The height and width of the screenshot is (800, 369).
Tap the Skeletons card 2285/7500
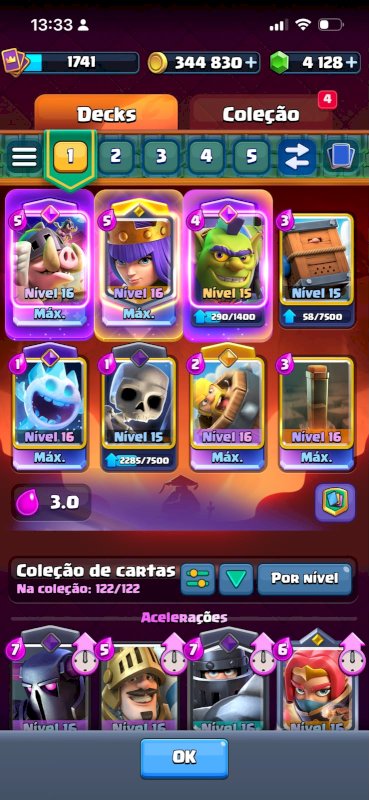(x=139, y=412)
